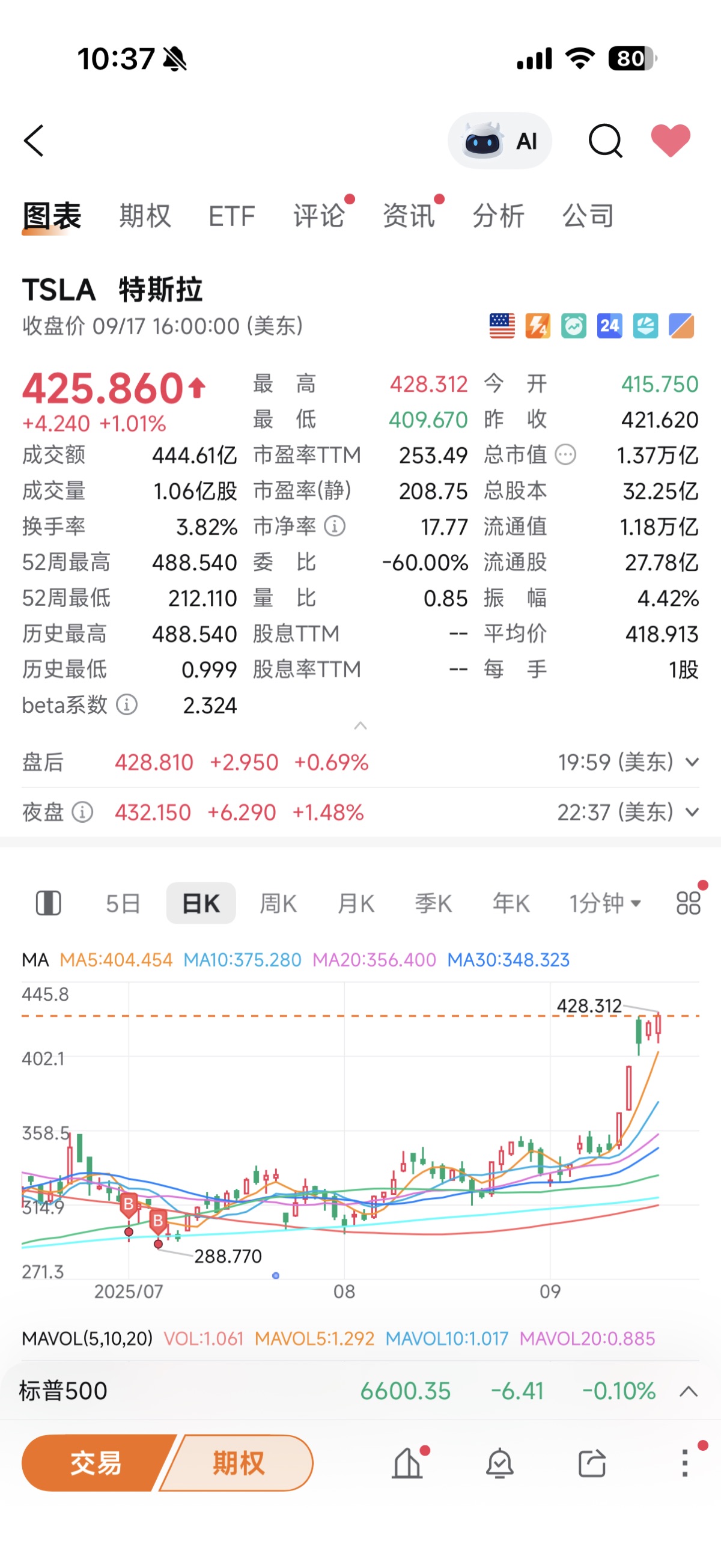This screenshot has width=721, height=1568.
Task: Remove TSLA from favorites heart
Action: pyautogui.click(x=670, y=141)
